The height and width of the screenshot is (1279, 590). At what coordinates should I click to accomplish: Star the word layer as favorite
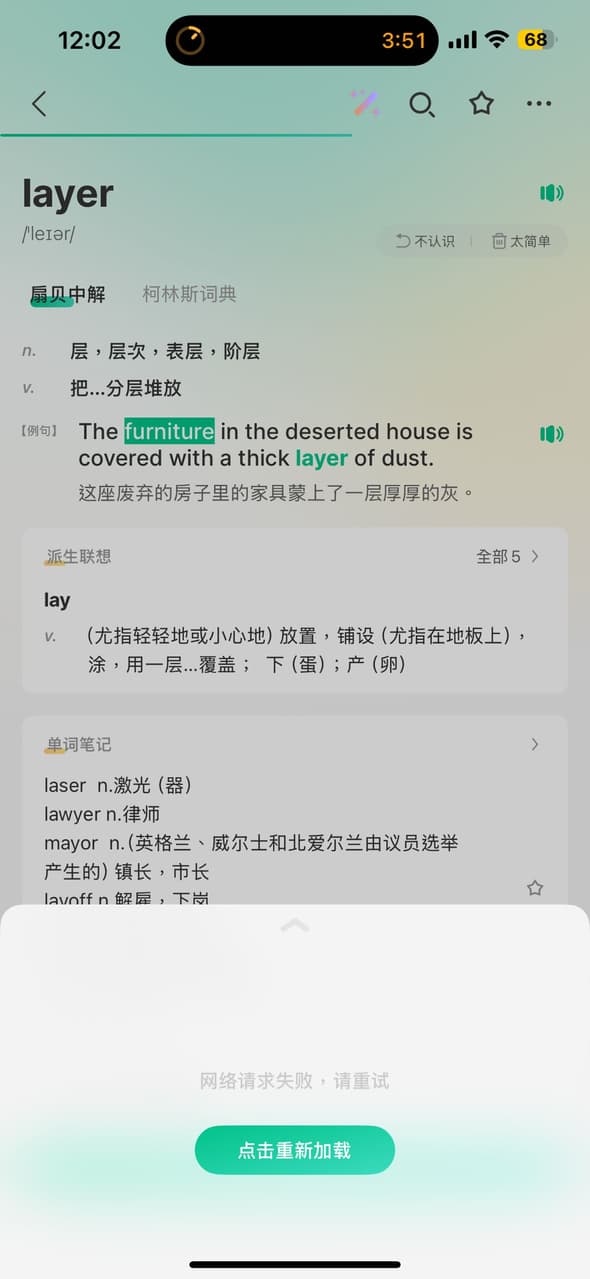[x=481, y=103]
